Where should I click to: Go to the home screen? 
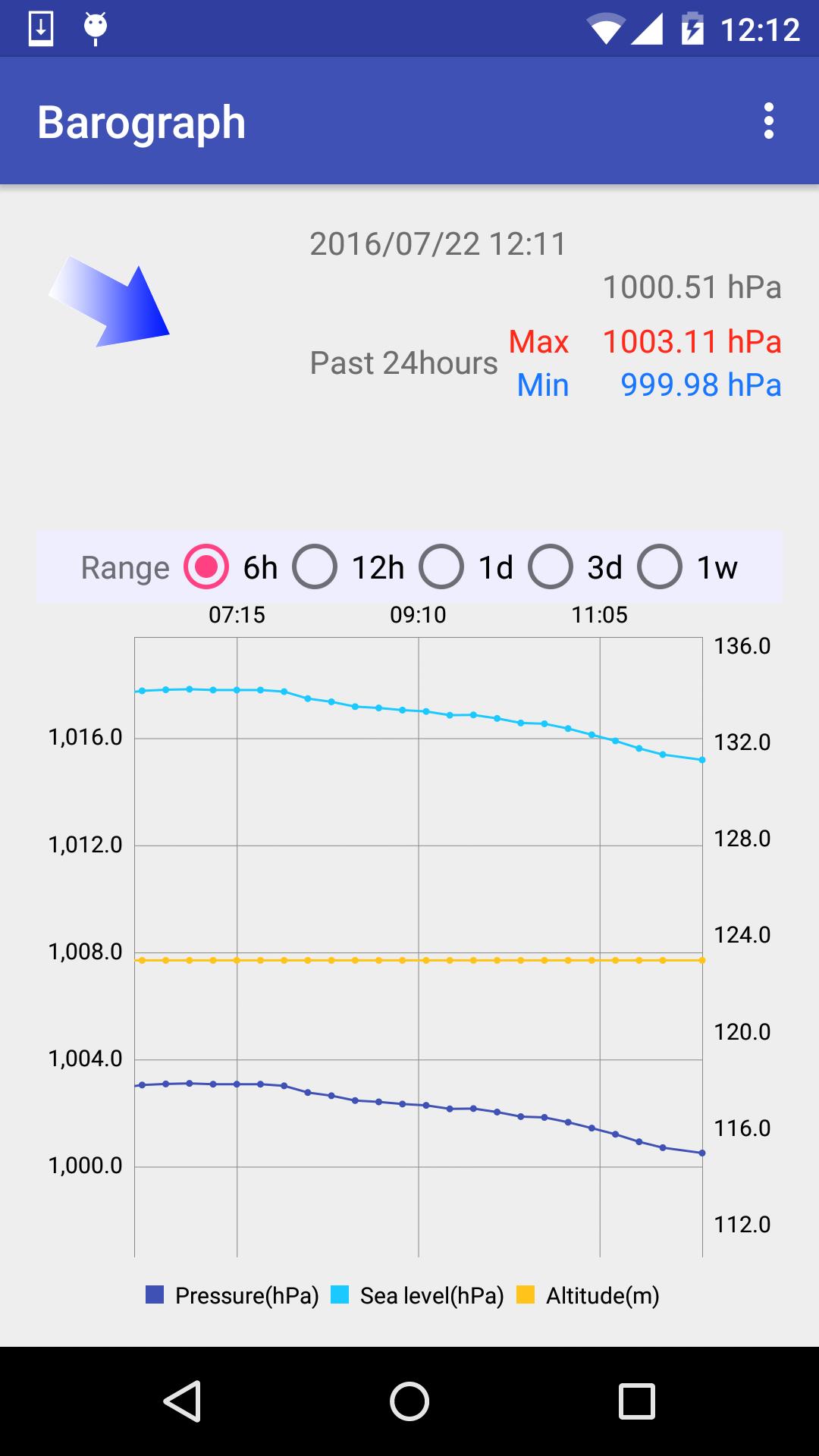pyautogui.click(x=409, y=1401)
